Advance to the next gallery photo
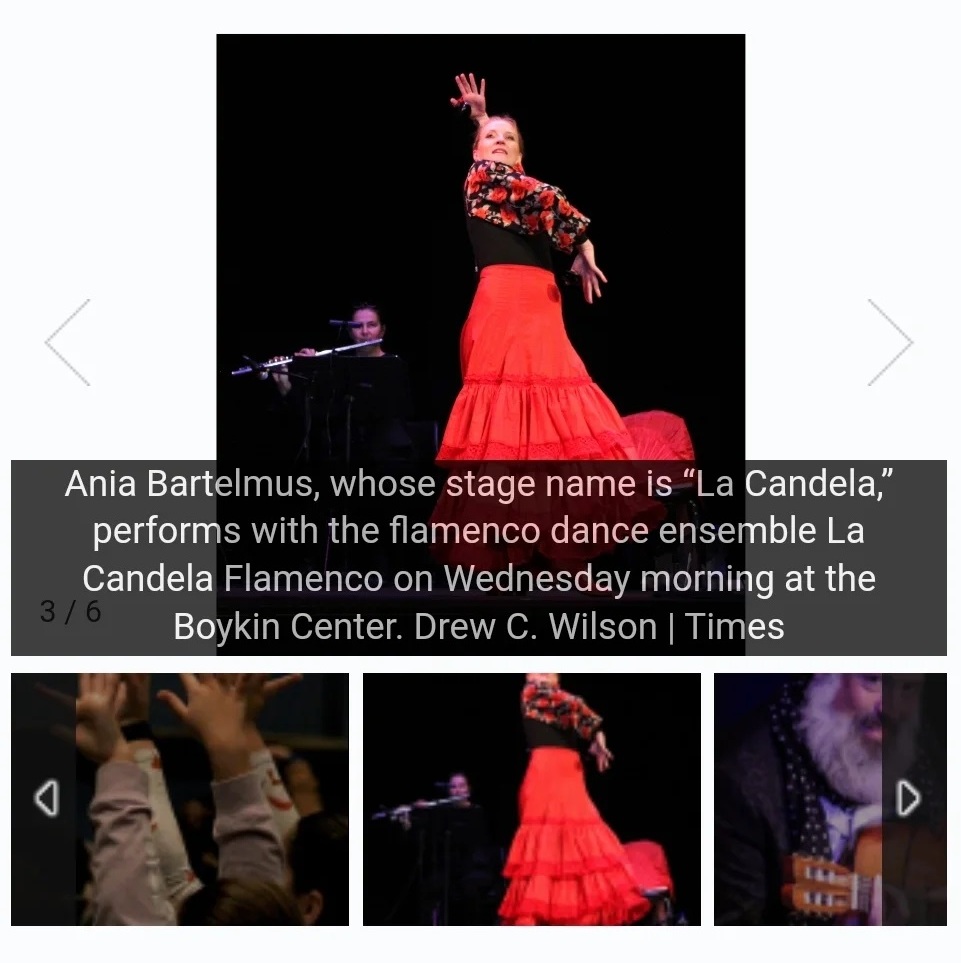Viewport: 961px width, 963px height. click(x=889, y=342)
